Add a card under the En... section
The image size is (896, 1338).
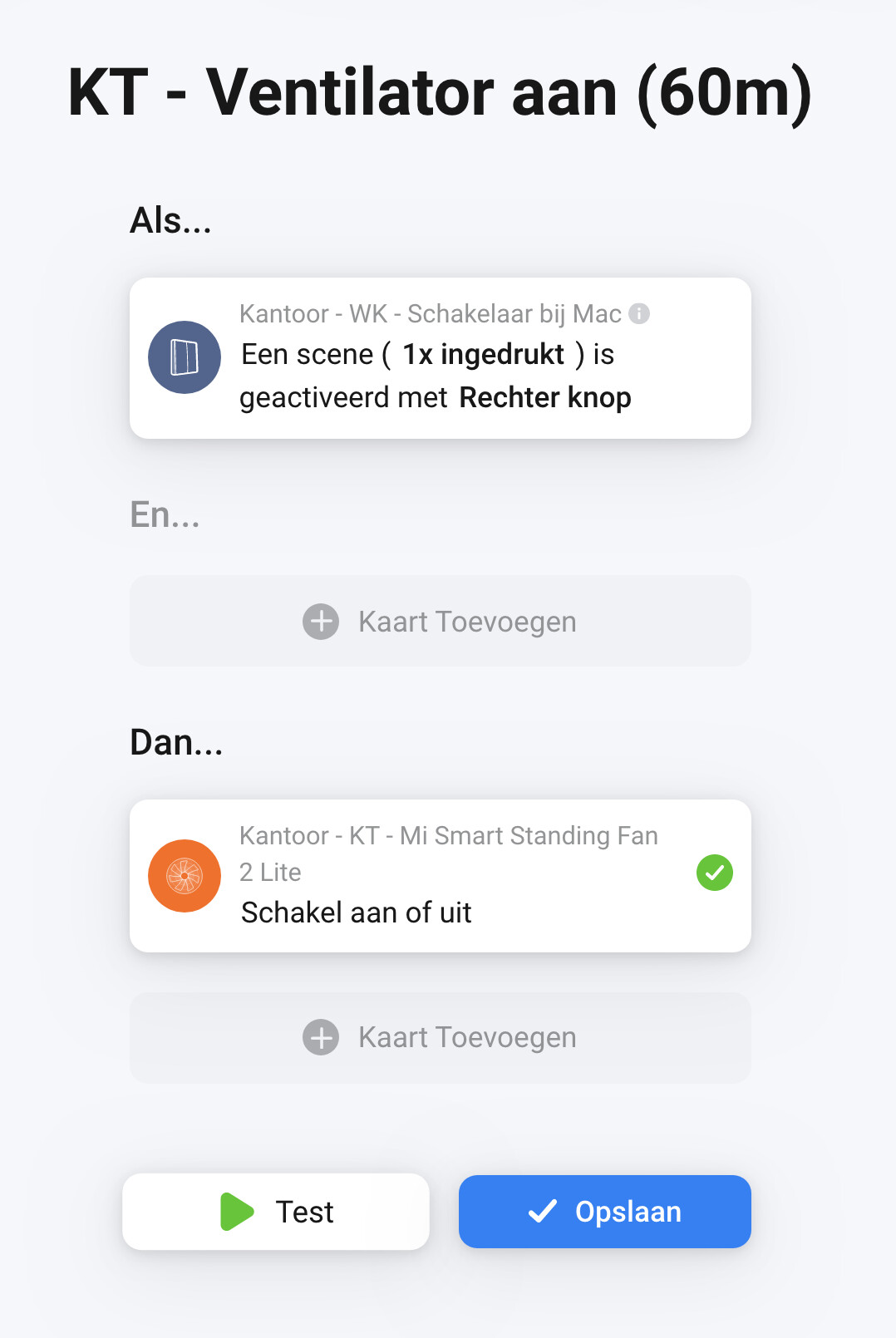coord(440,622)
